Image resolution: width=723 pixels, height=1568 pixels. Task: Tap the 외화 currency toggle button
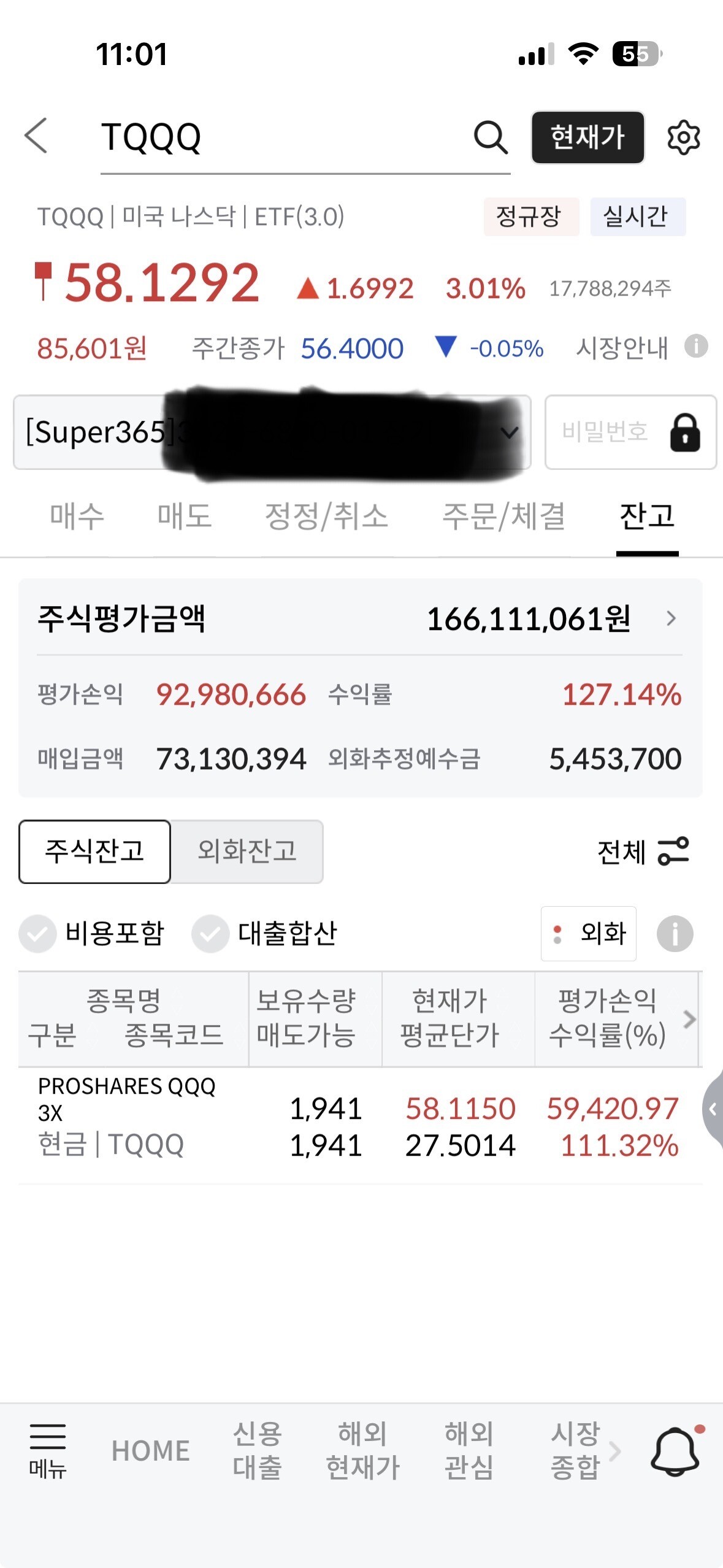pos(589,934)
